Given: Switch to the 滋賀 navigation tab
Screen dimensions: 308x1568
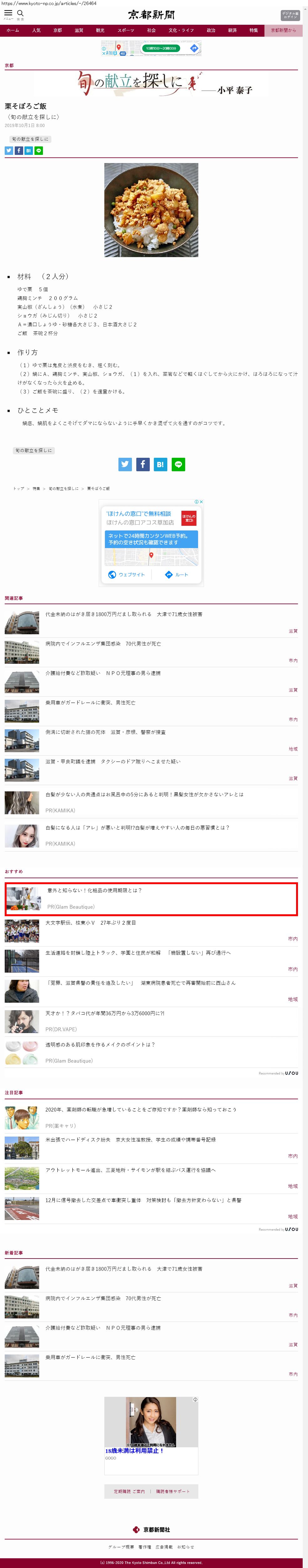Looking at the screenshot, I should (x=79, y=30).
